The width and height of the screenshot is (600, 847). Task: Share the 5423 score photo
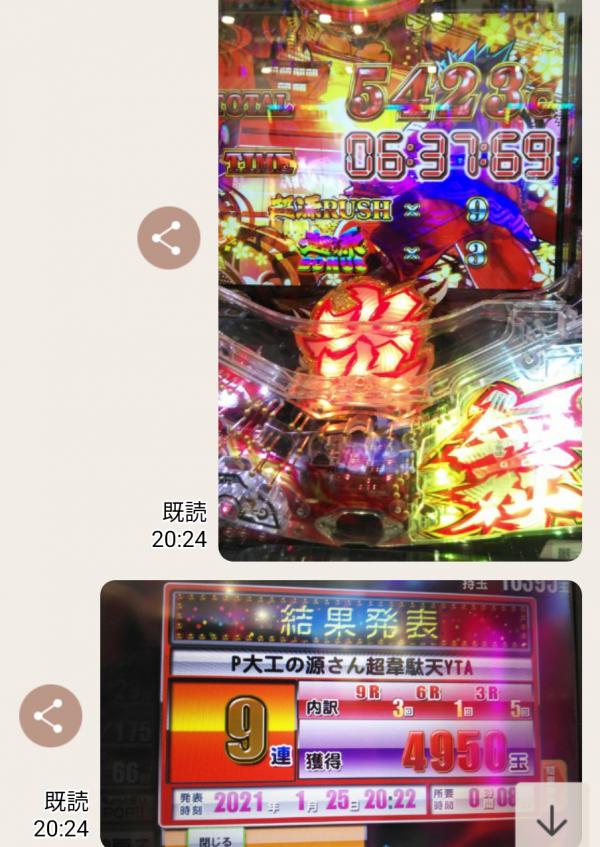[168, 238]
